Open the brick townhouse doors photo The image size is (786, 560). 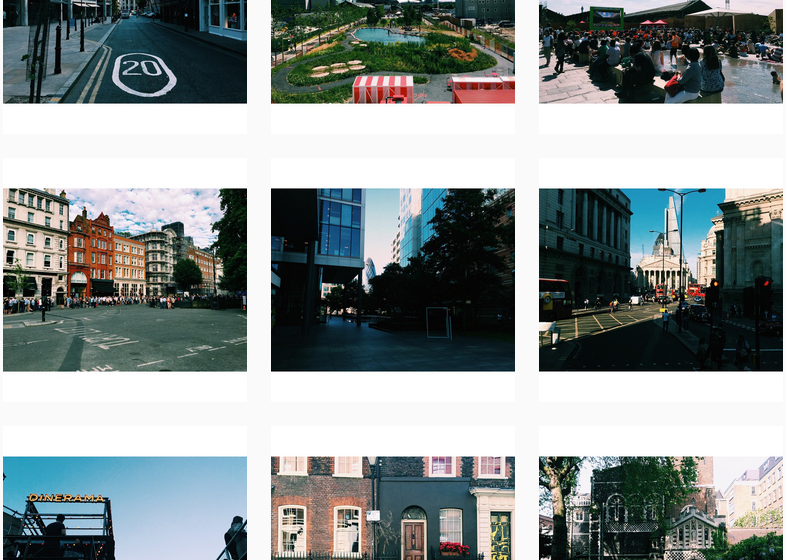point(393,508)
